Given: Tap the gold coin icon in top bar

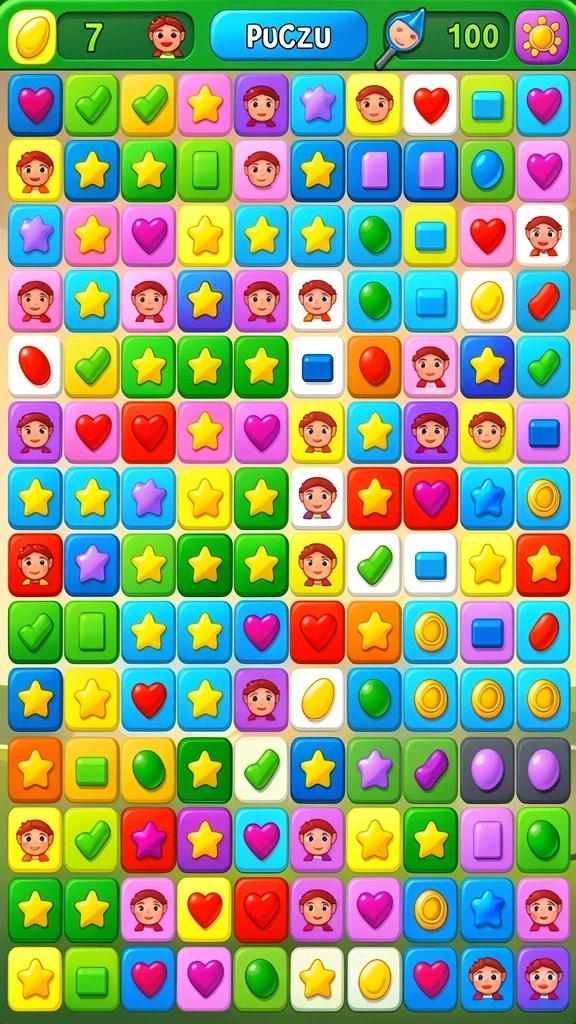Looking at the screenshot, I should pos(31,37).
